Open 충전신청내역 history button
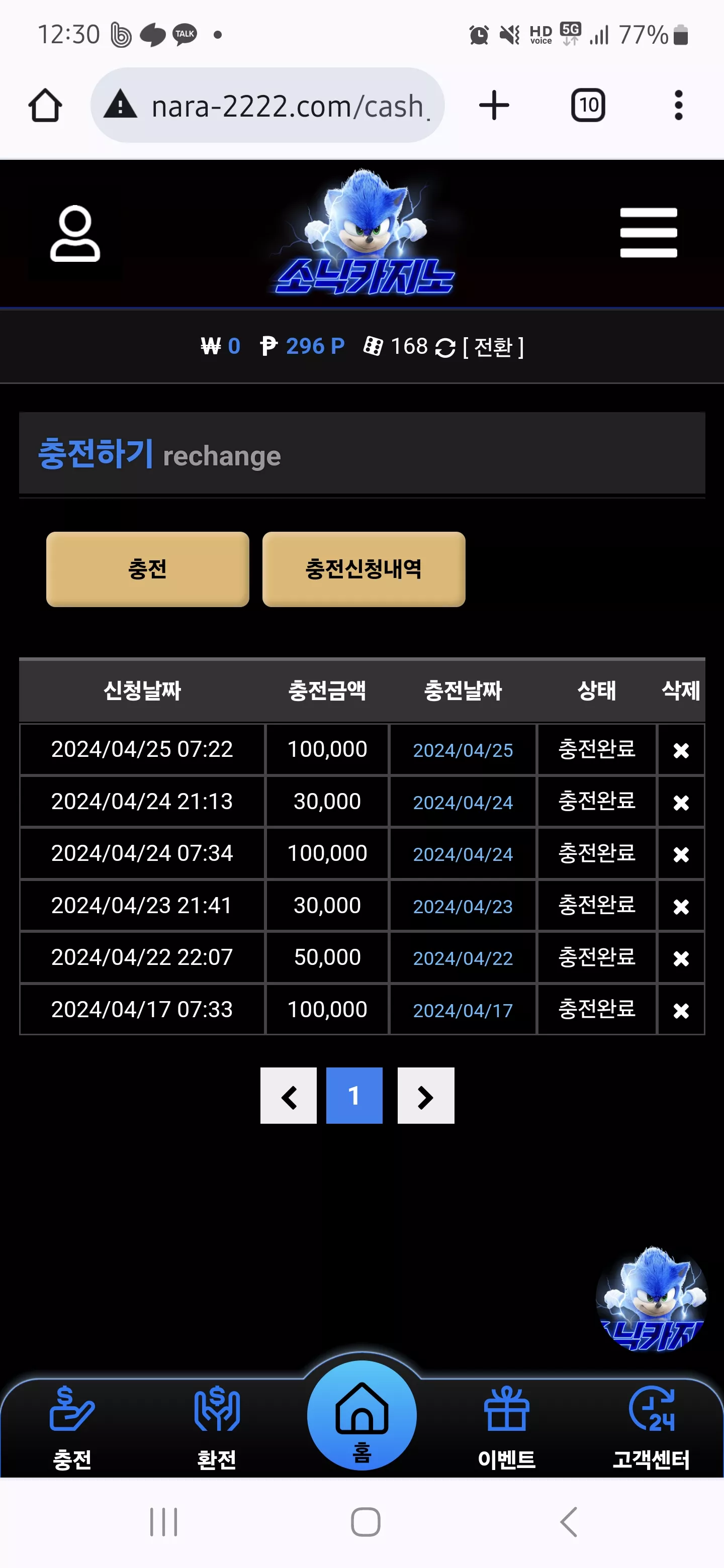Image resolution: width=724 pixels, height=1568 pixels. pos(364,569)
